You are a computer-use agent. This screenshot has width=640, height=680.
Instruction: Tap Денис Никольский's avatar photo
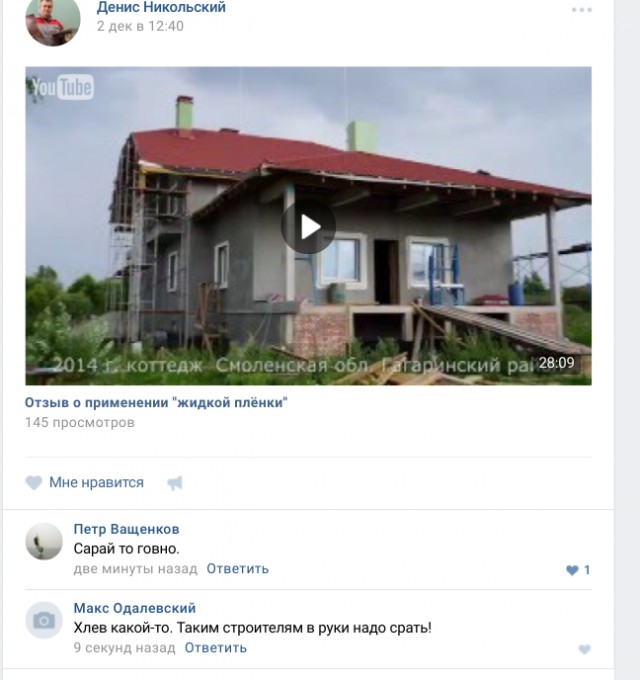[x=52, y=20]
